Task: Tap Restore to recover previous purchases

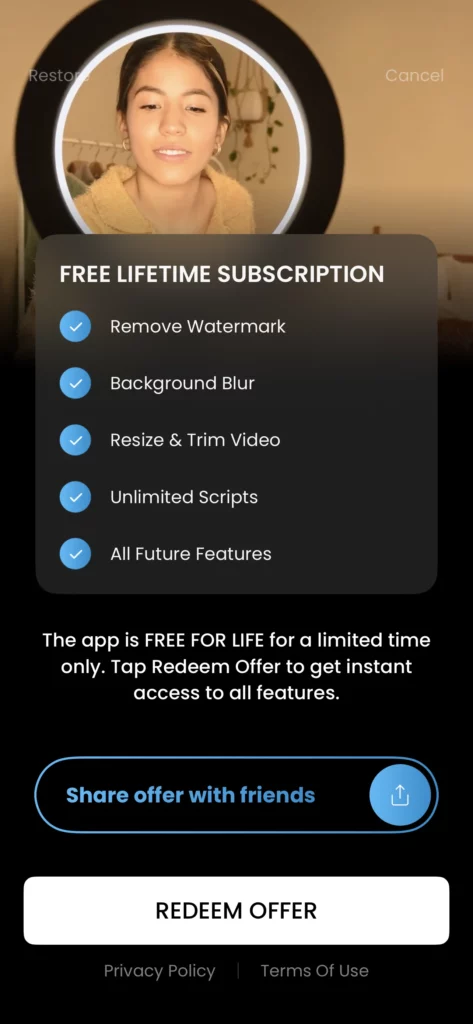Action: [59, 75]
